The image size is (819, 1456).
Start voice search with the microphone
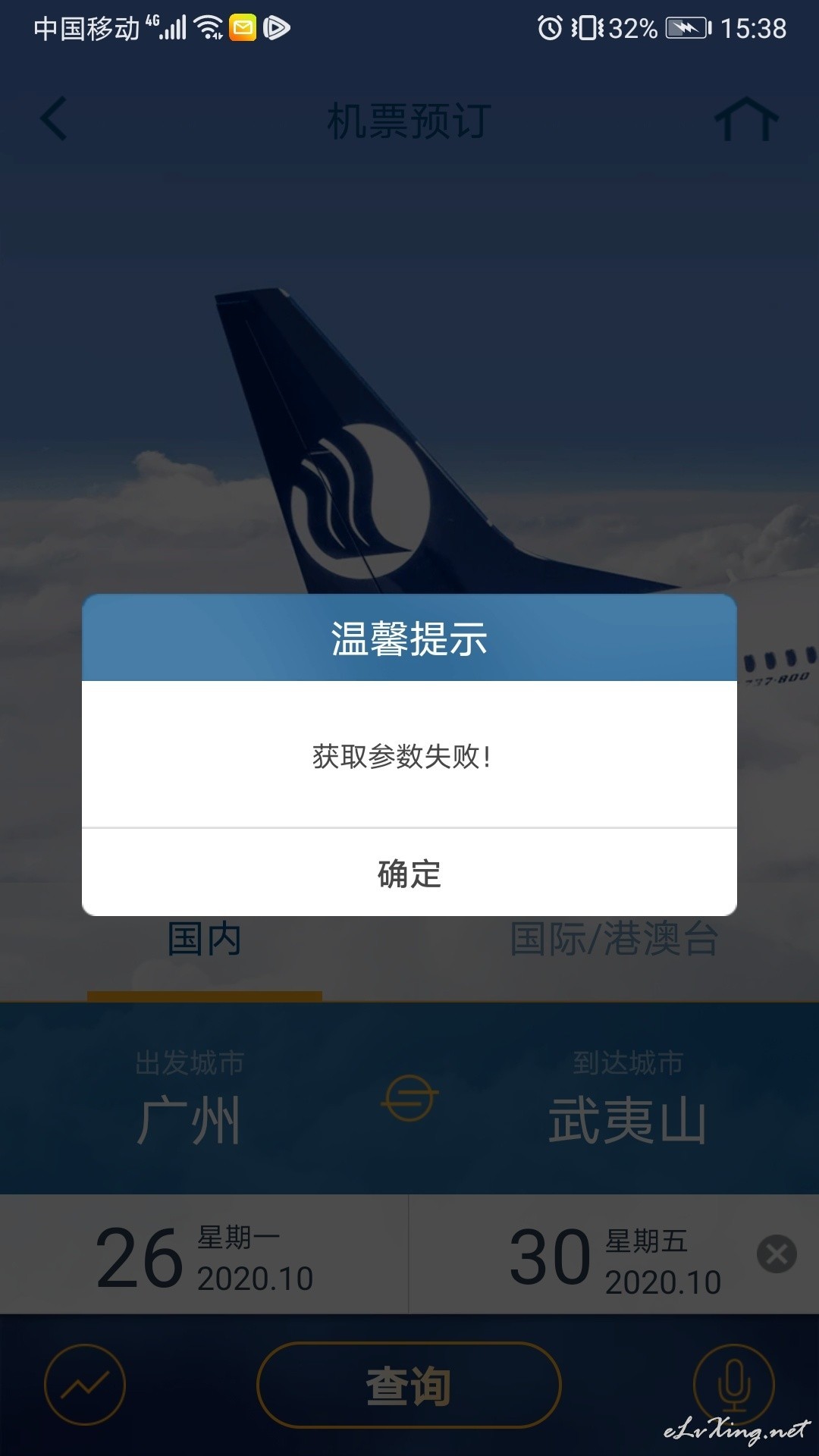[x=734, y=1385]
